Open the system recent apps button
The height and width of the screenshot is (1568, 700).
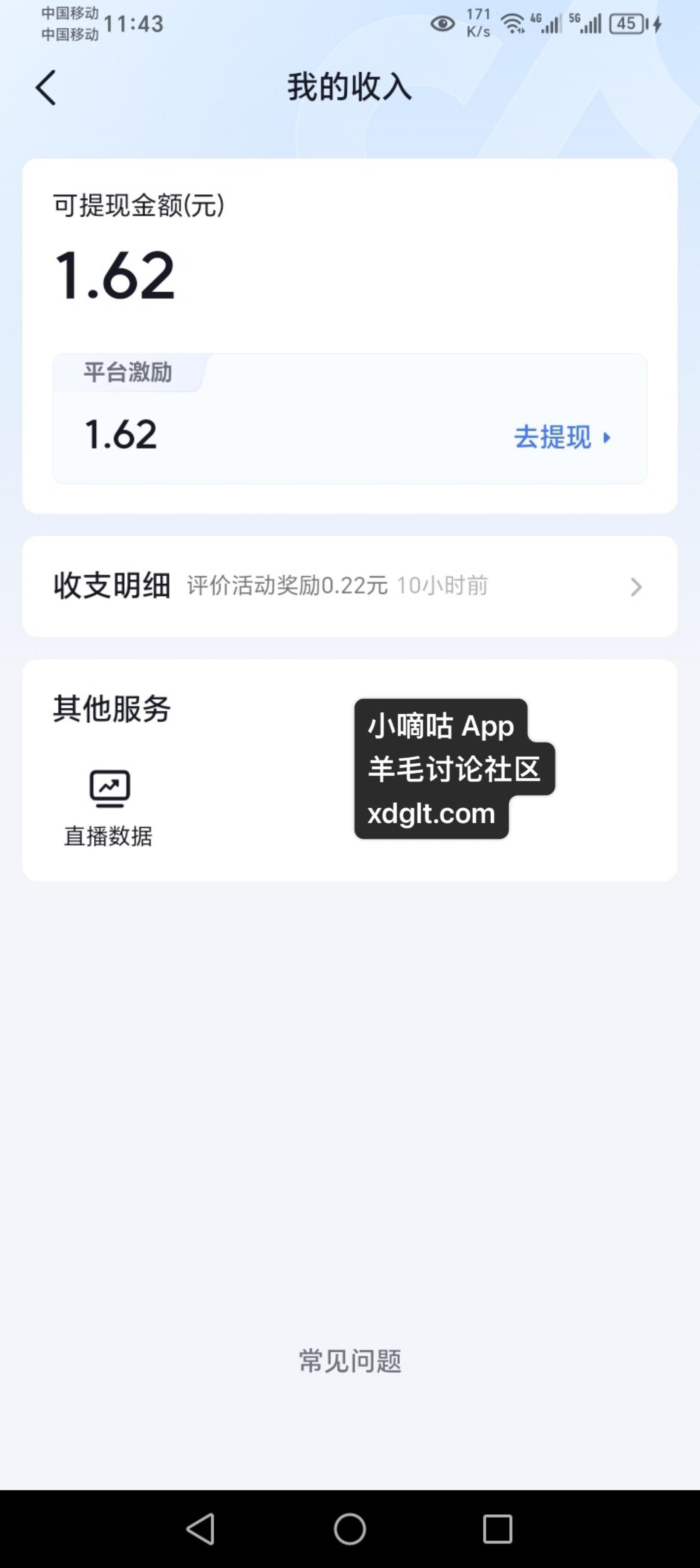pos(498,1529)
